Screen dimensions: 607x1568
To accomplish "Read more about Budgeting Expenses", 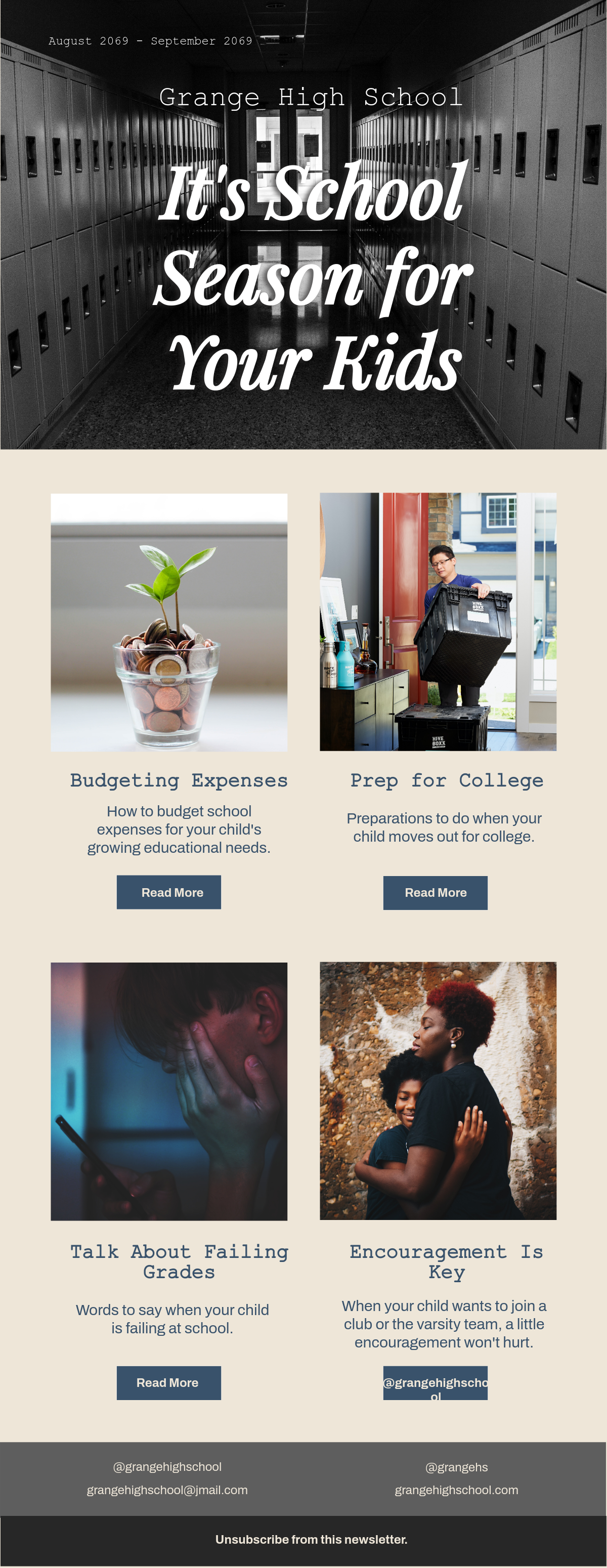I will coord(168,892).
